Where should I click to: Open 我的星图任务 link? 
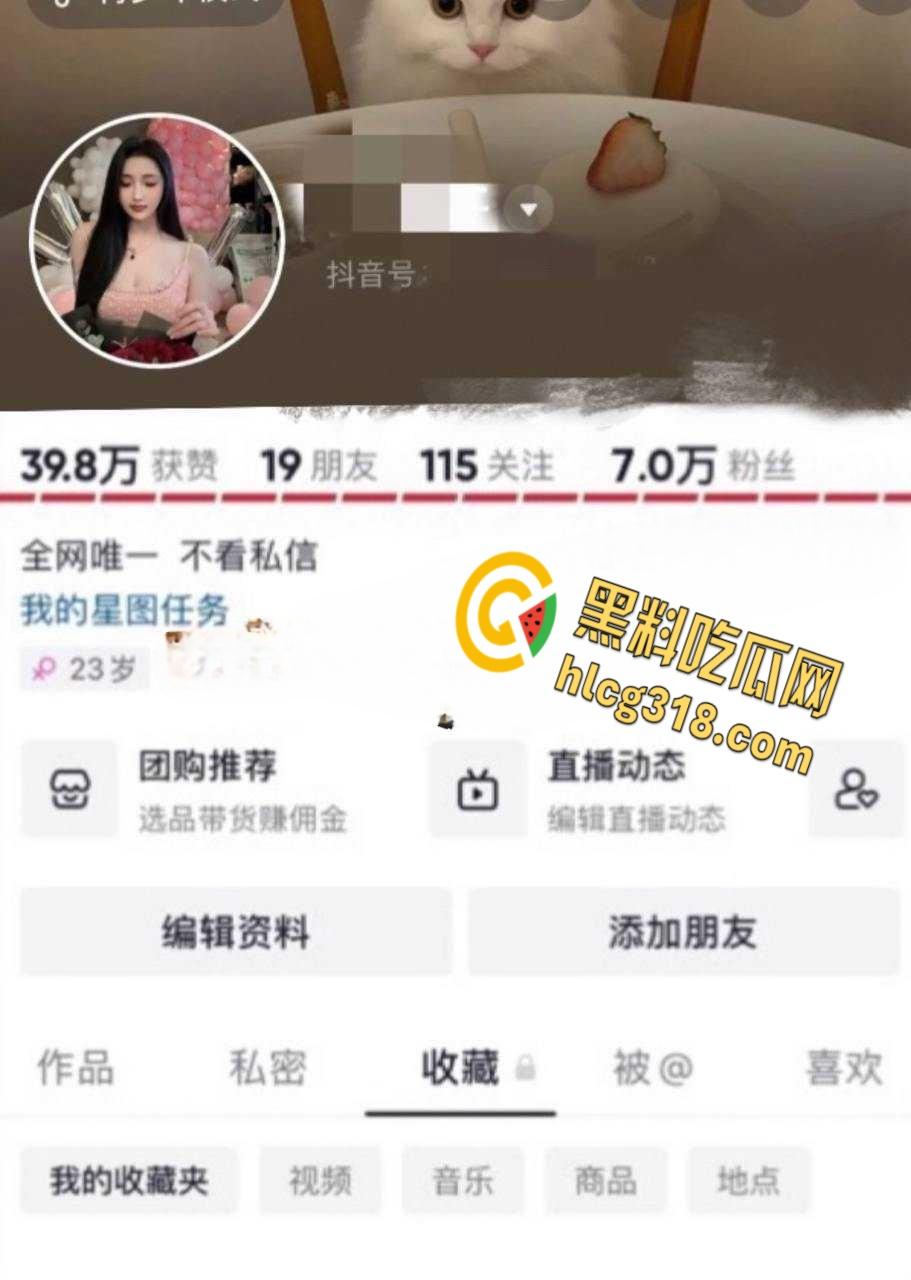coord(124,610)
